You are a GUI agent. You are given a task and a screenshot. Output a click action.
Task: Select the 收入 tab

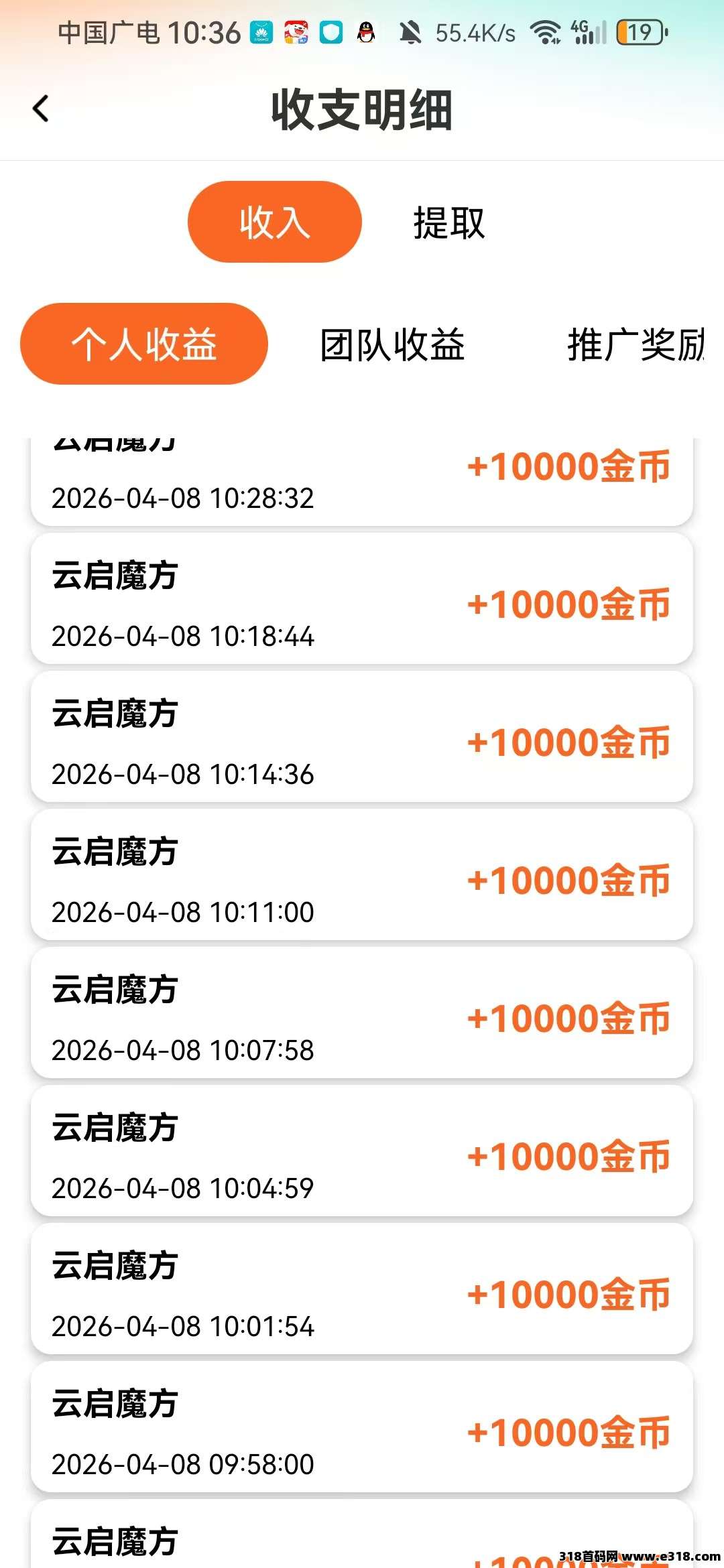tap(275, 222)
